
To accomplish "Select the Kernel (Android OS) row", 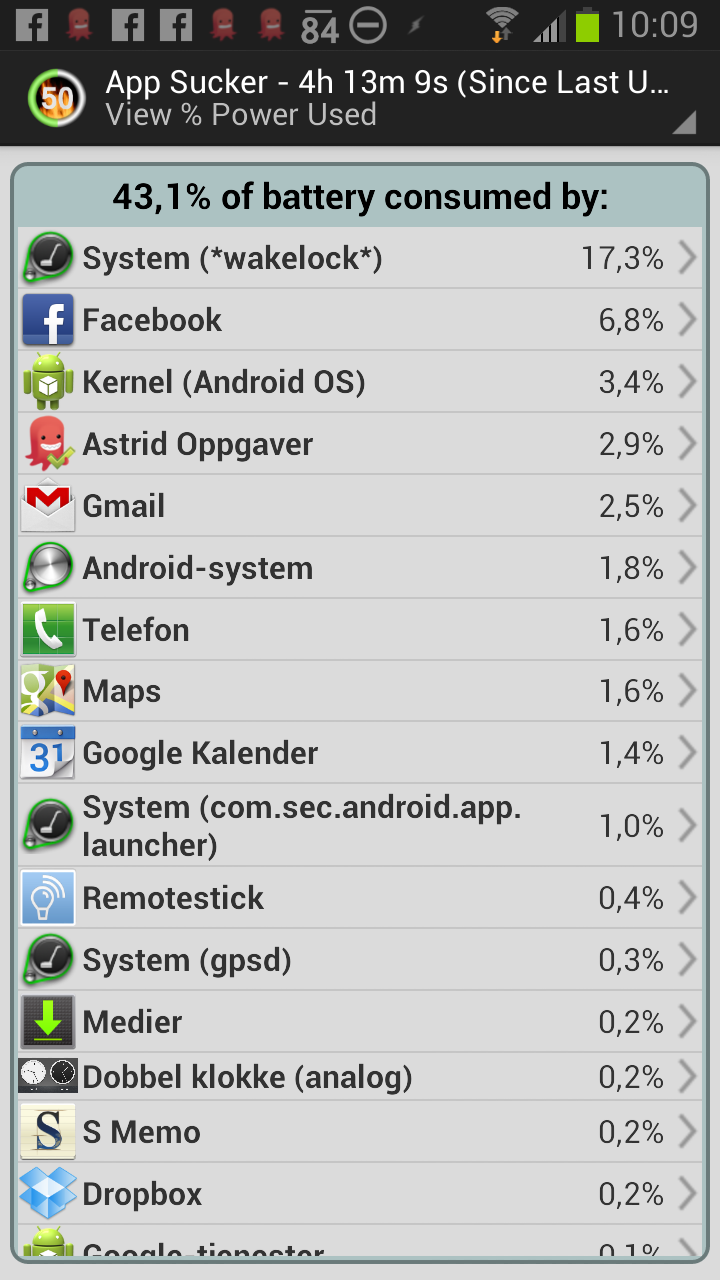I will 360,382.
